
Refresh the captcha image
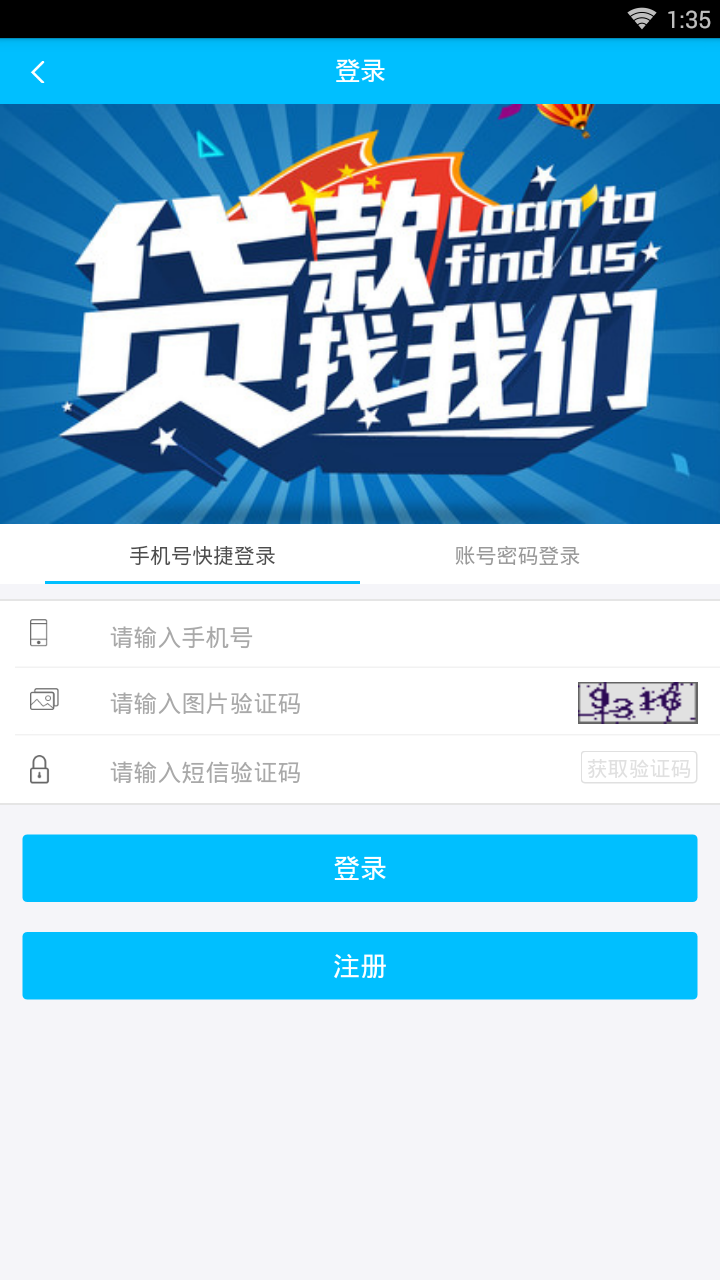637,703
